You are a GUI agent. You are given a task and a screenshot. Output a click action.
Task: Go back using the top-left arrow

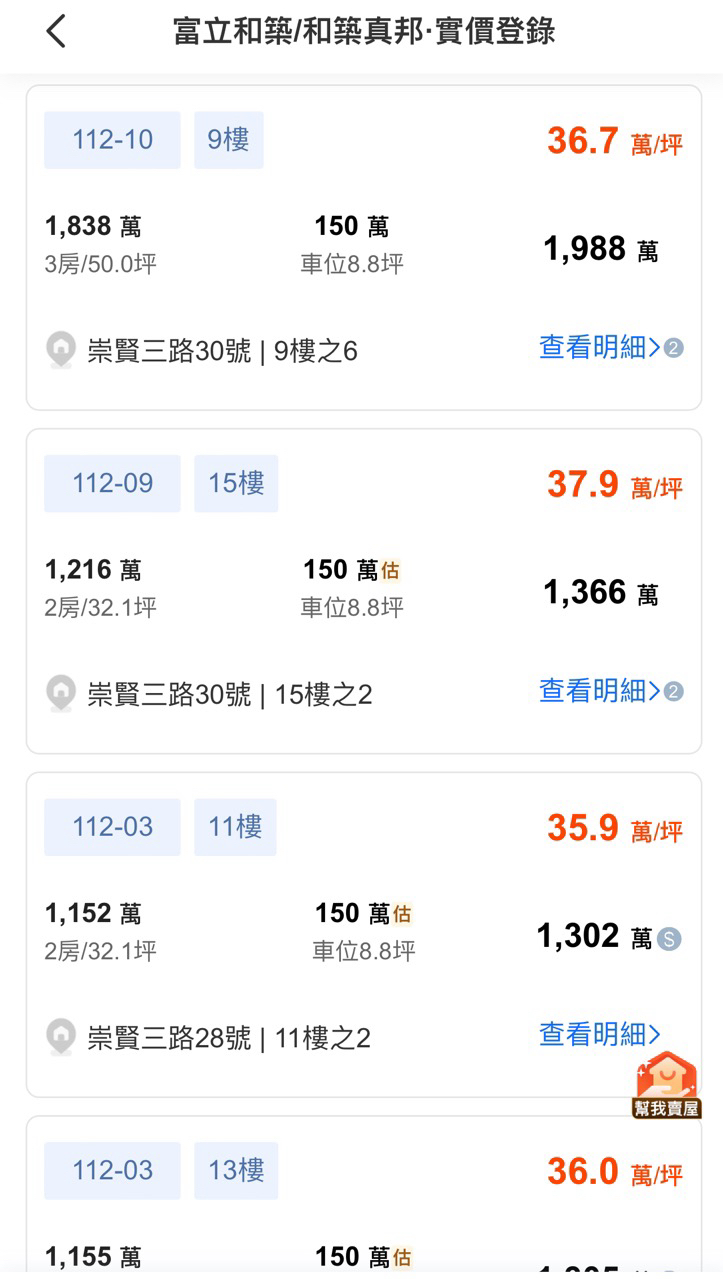56,32
